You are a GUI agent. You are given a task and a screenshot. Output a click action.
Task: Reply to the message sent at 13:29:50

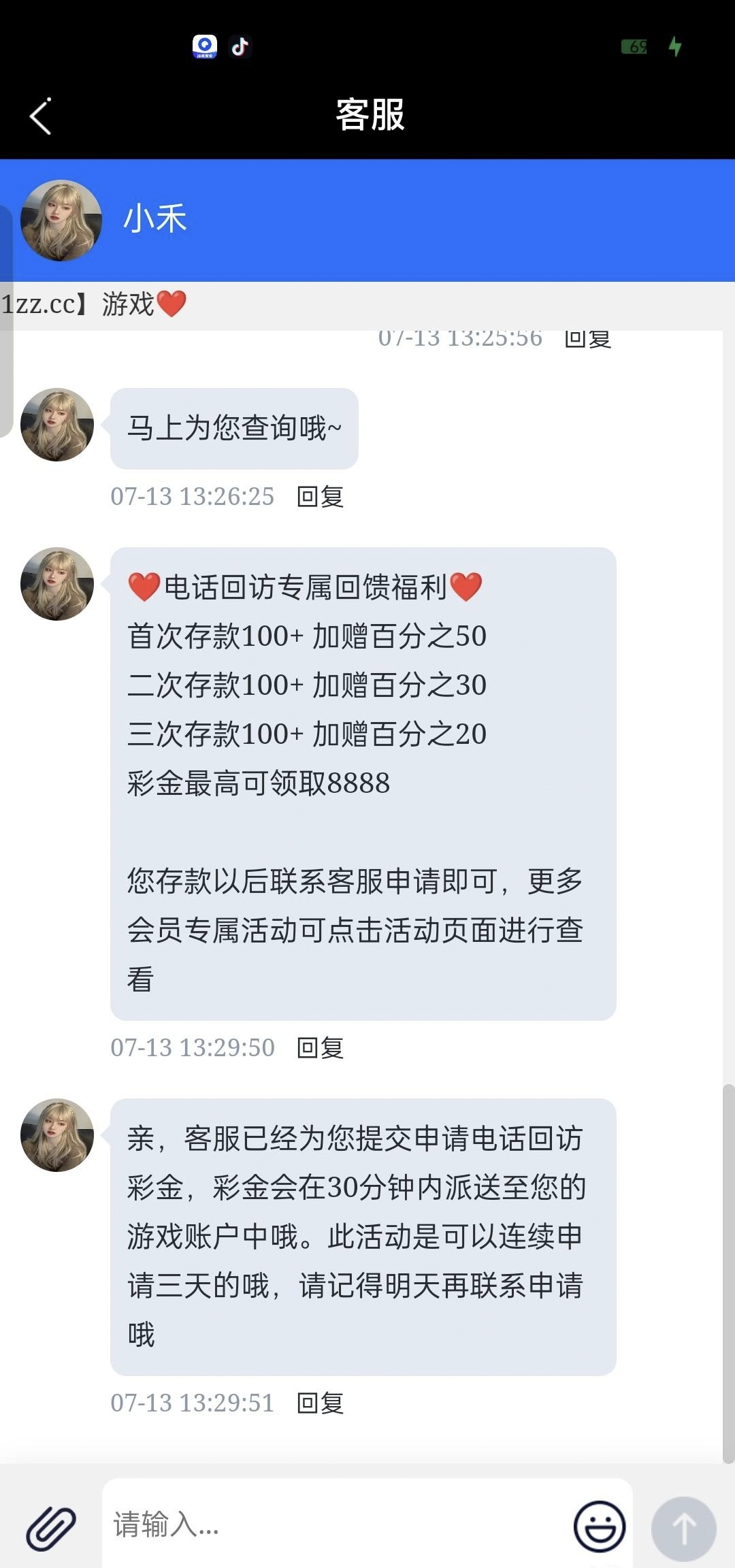click(x=320, y=1048)
